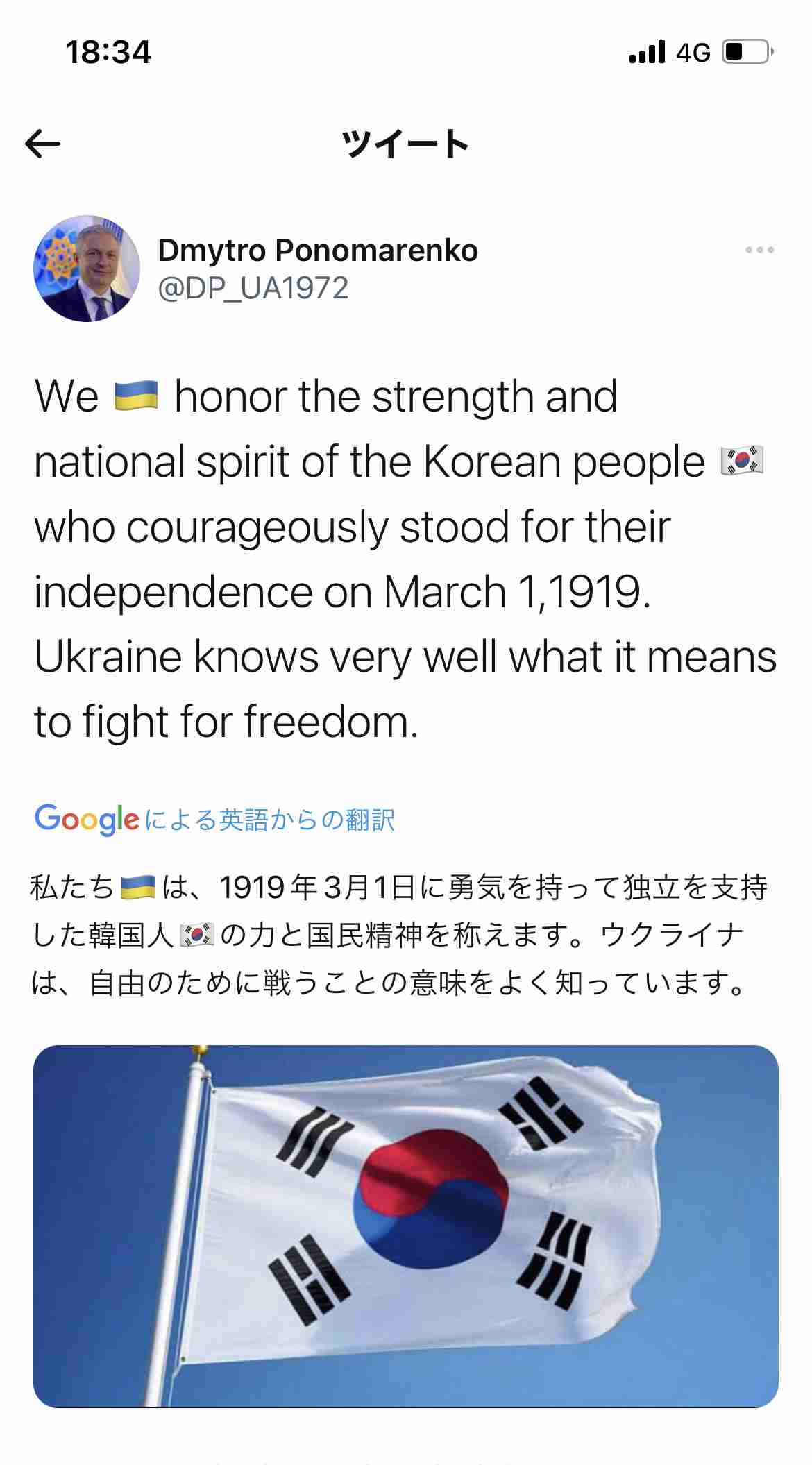The image size is (812, 1465).
Task: Open the @DP_UA1972 account name
Action: 253,288
